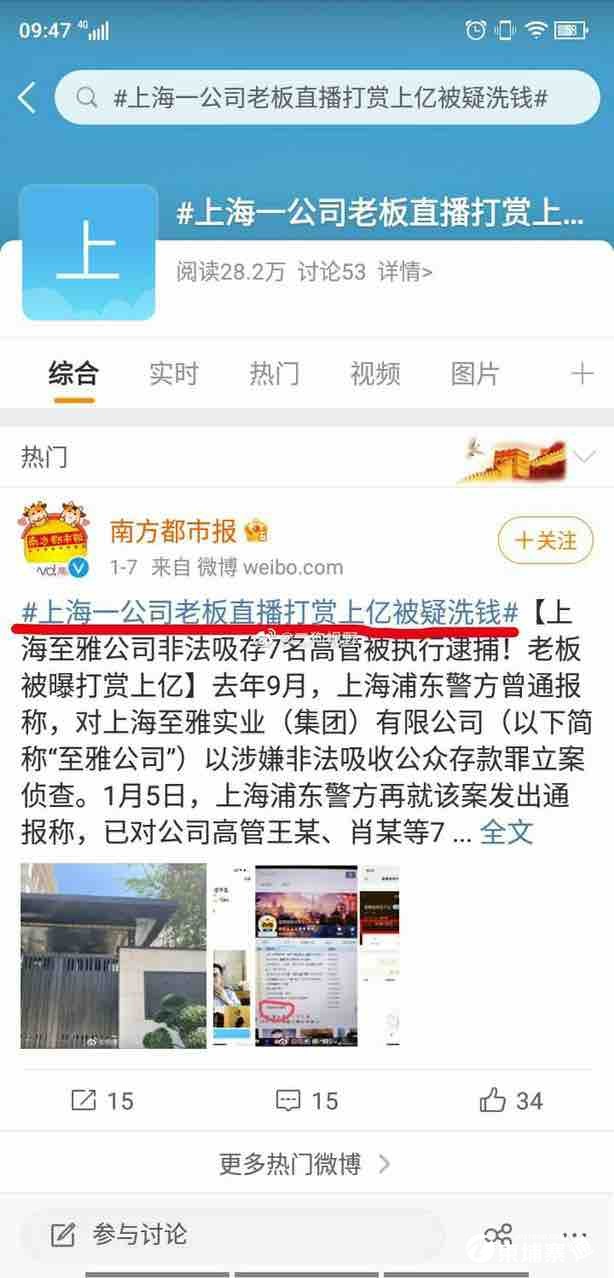Switch to the 综合 tab

[x=73, y=374]
